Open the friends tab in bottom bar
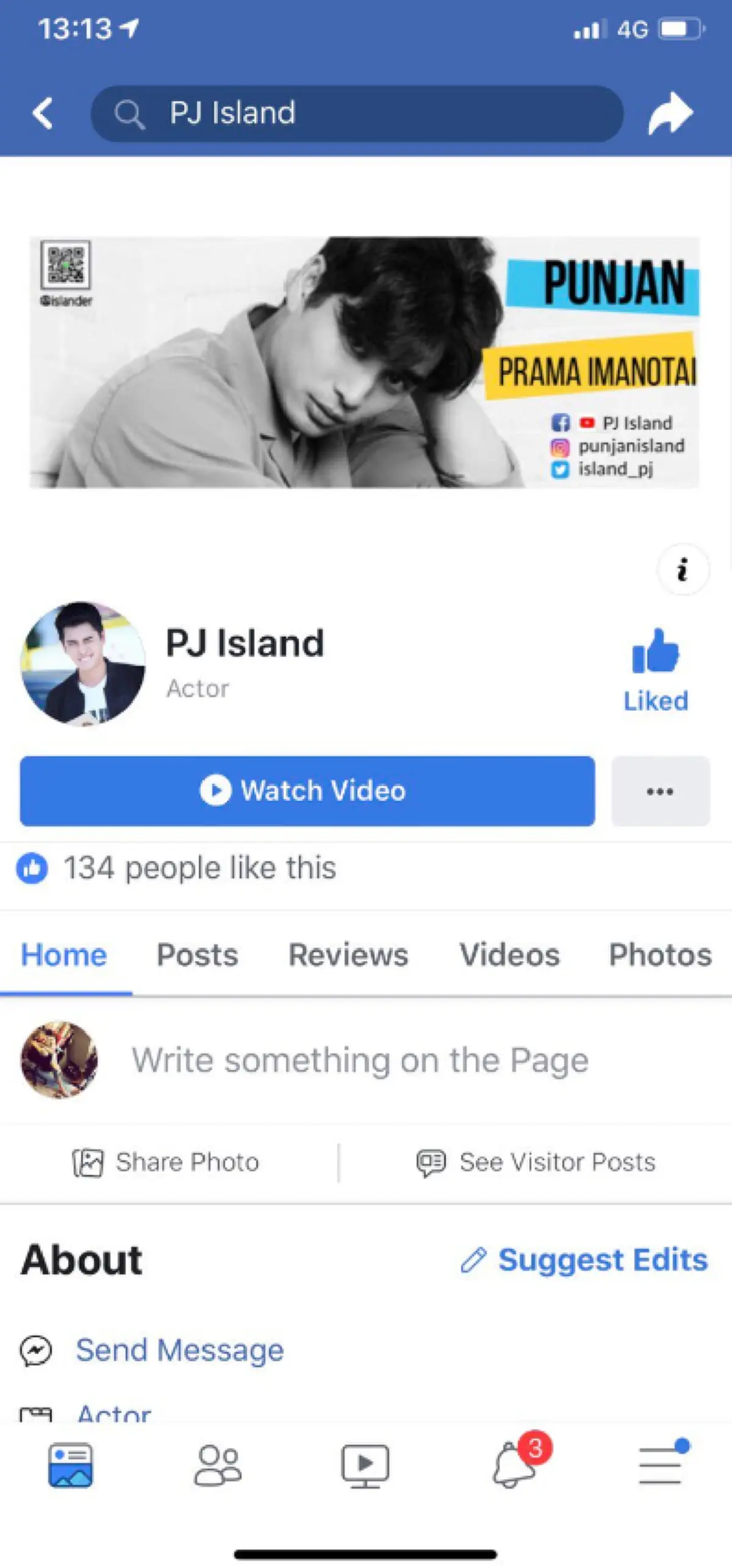The width and height of the screenshot is (732, 1568). 218,1465
